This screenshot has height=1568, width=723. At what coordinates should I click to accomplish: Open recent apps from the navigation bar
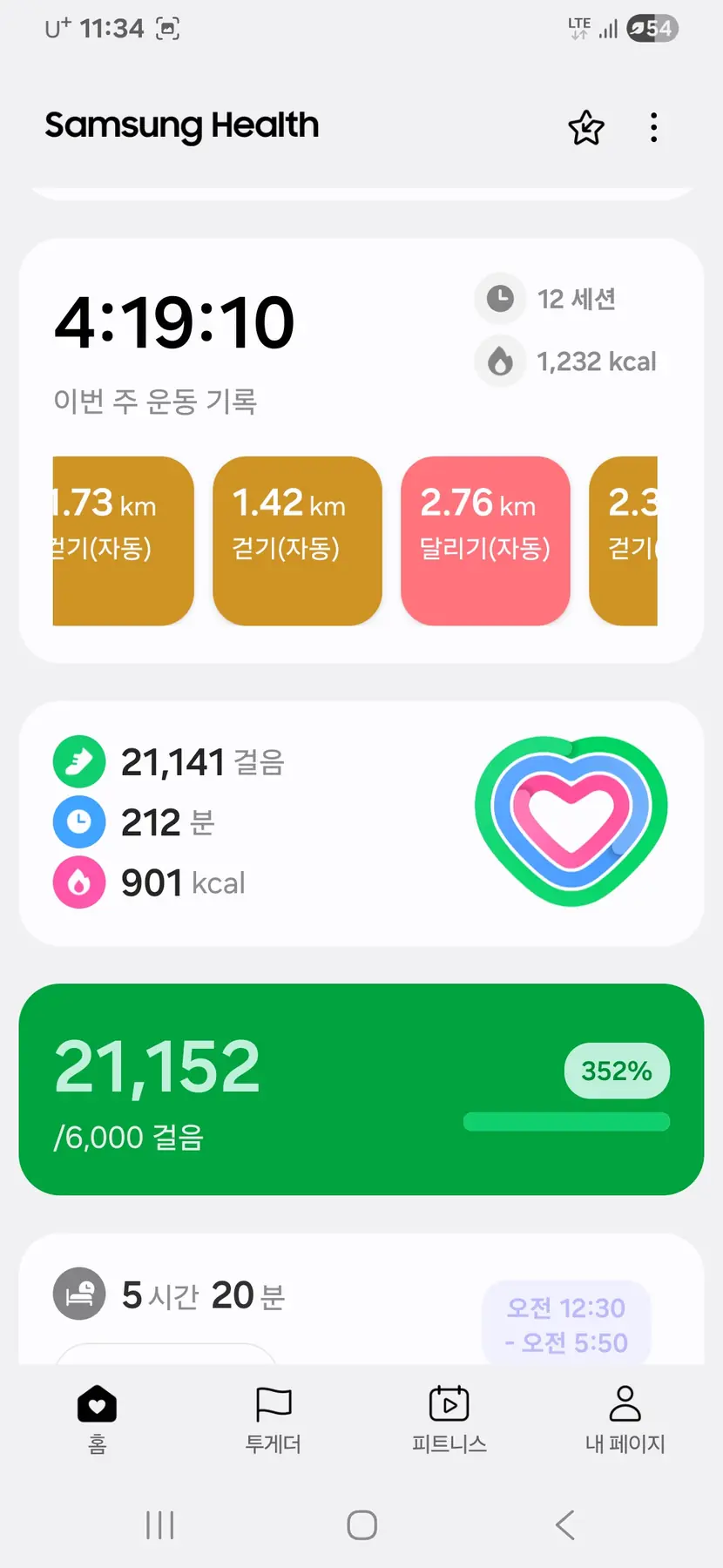[160, 1524]
